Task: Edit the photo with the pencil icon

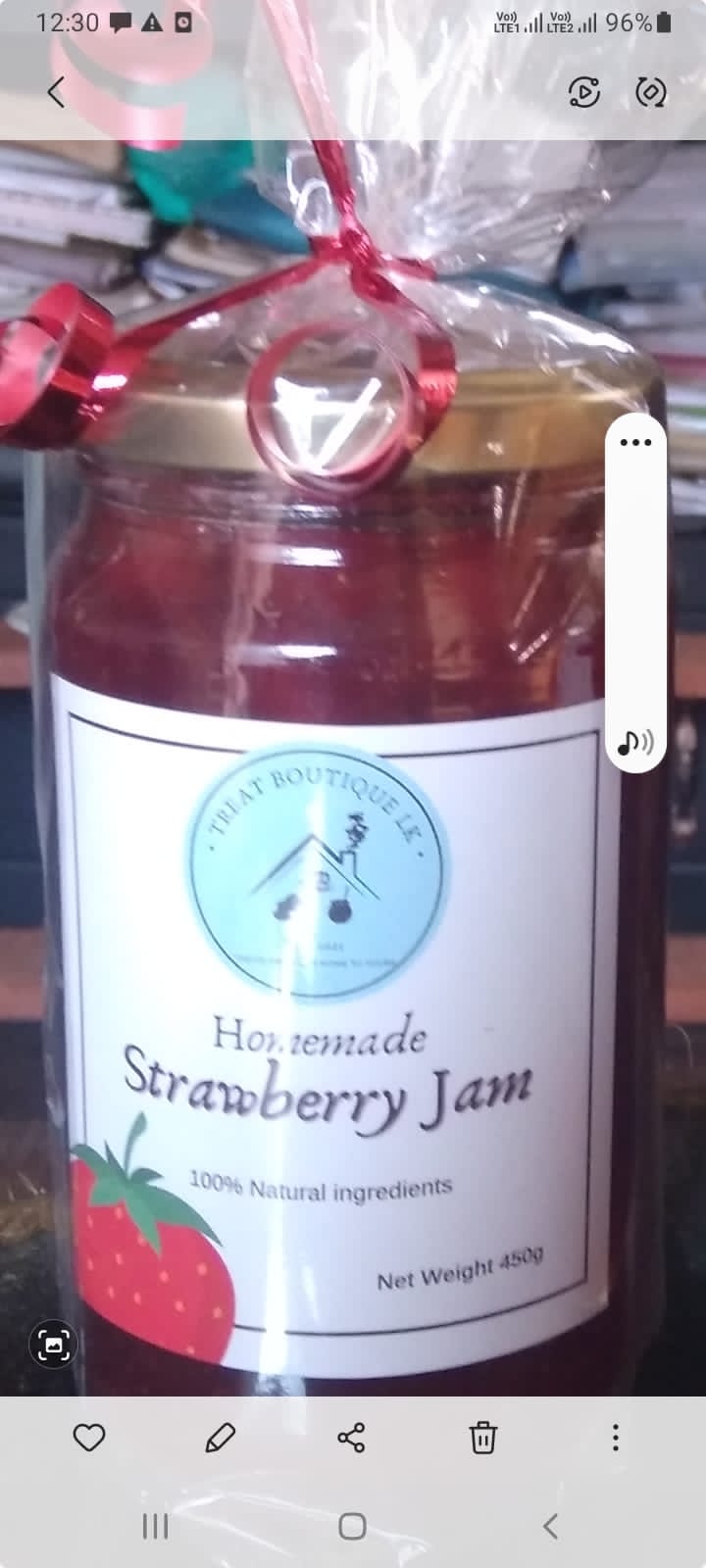Action: pyautogui.click(x=221, y=1438)
